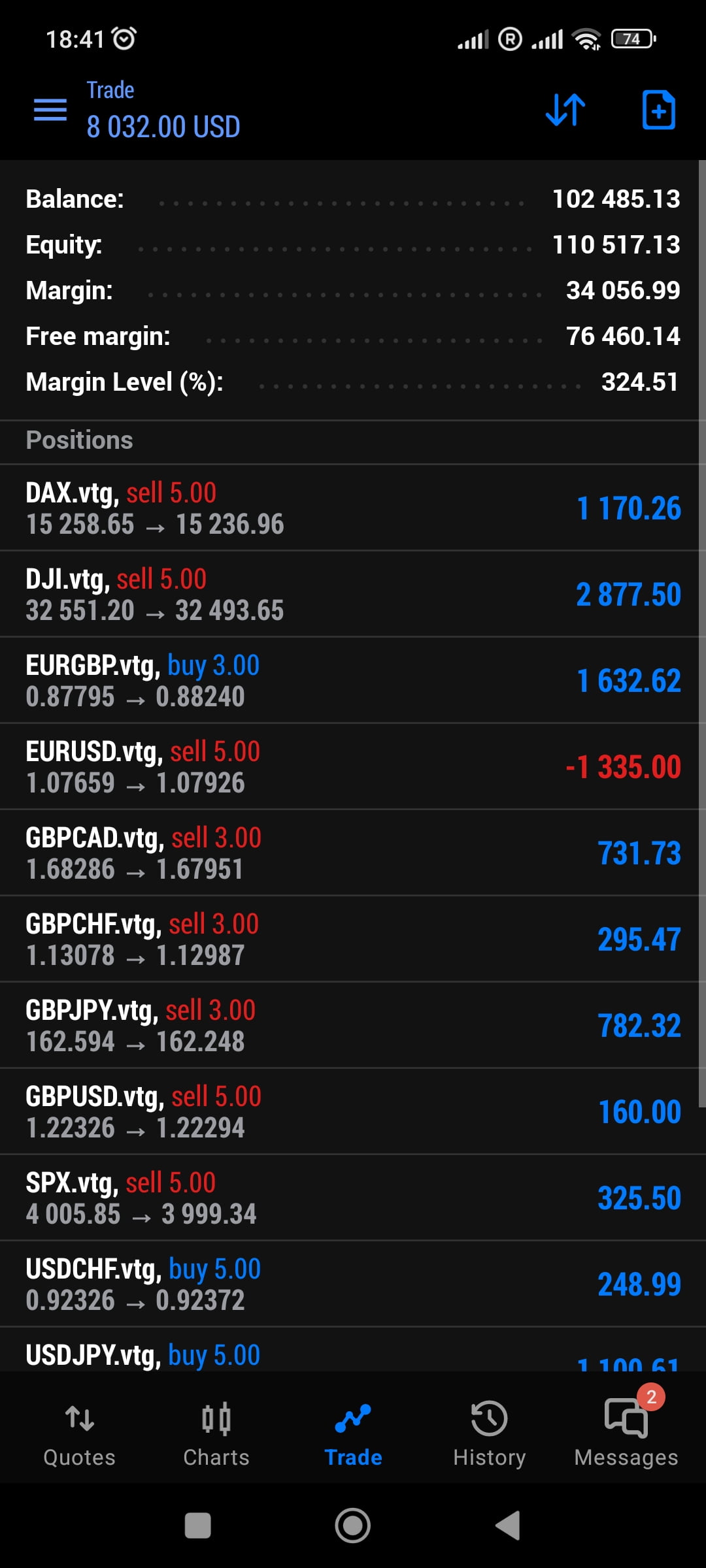Open a new order with the plus icon
The height and width of the screenshot is (1568, 706).
(658, 110)
